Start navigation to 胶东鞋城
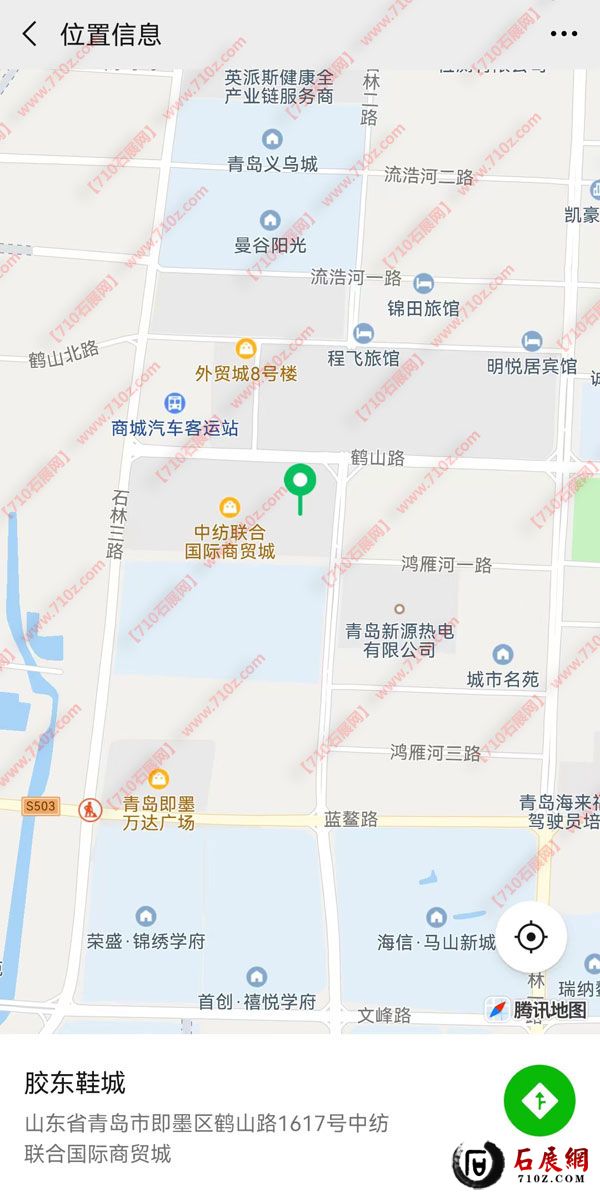Viewport: 600px width, 1197px height. click(x=540, y=1100)
